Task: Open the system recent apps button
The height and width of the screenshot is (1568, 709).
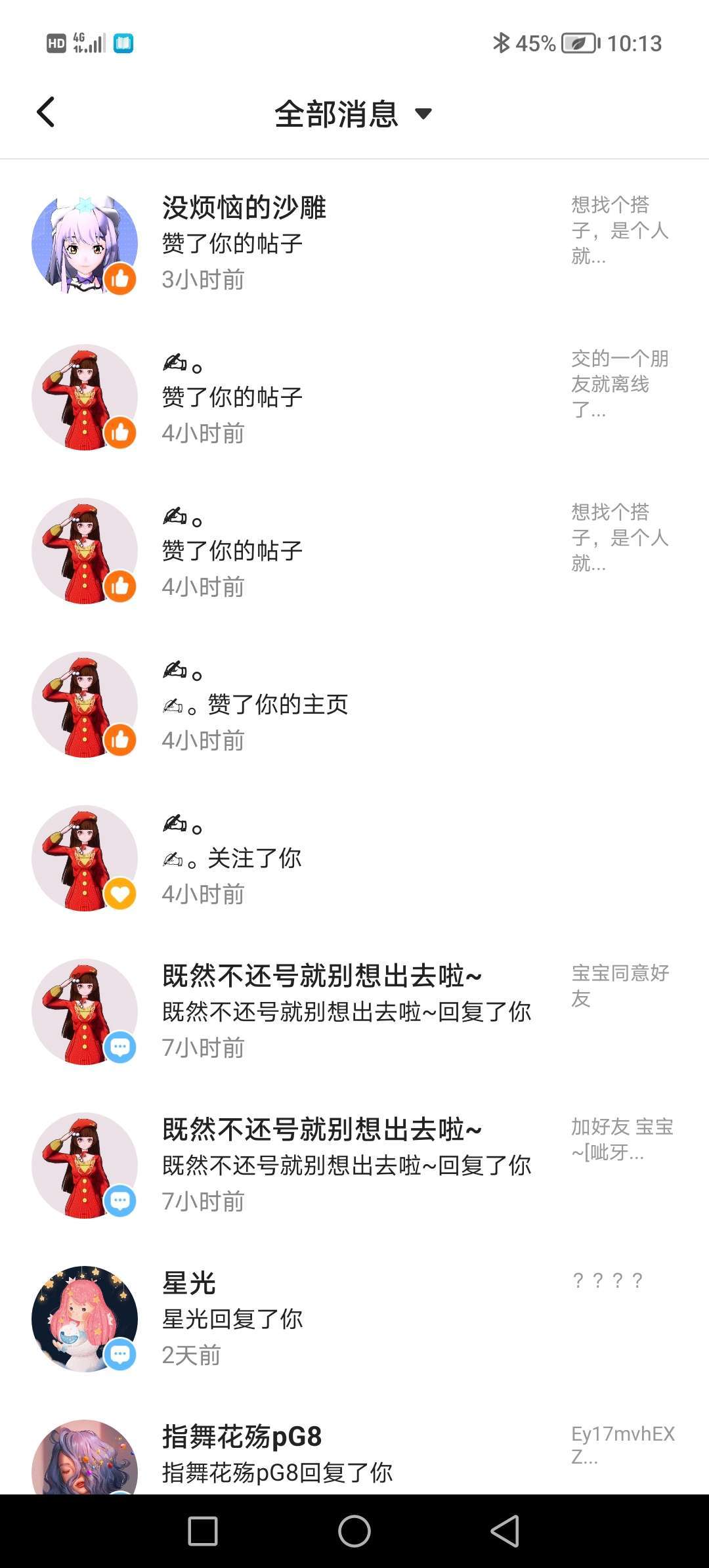Action: [203, 1531]
